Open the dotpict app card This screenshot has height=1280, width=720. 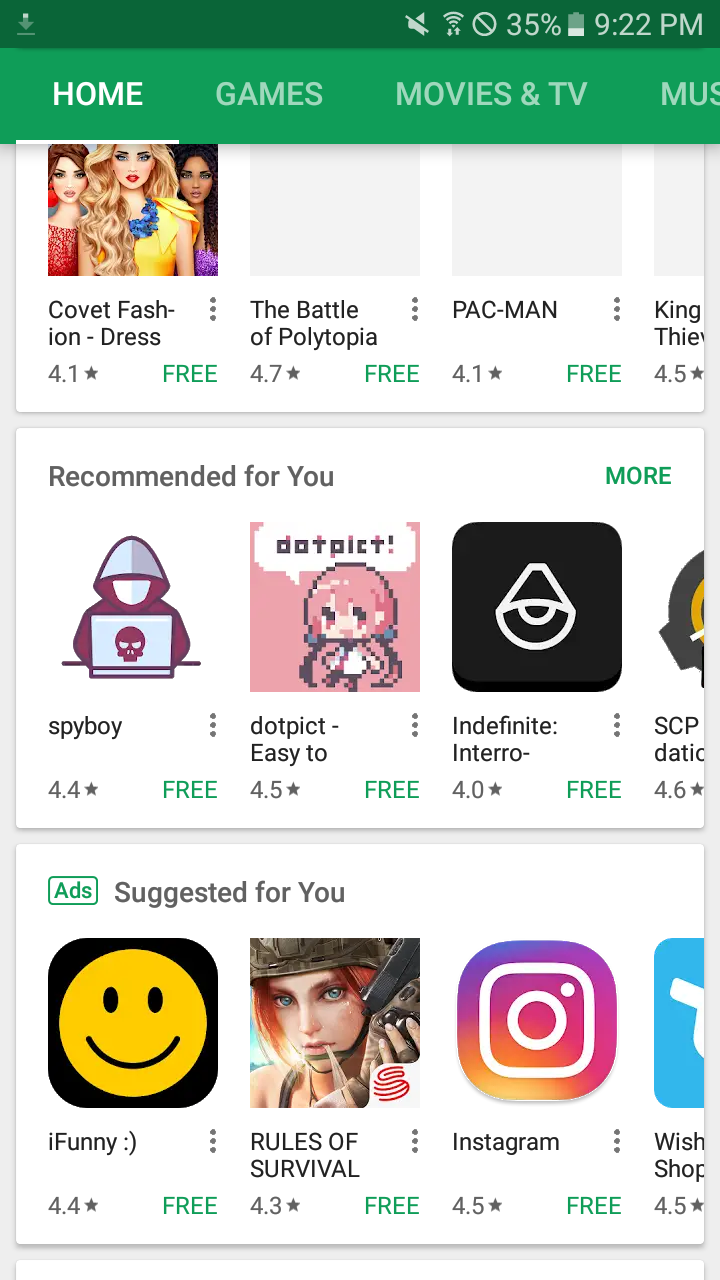335,607
